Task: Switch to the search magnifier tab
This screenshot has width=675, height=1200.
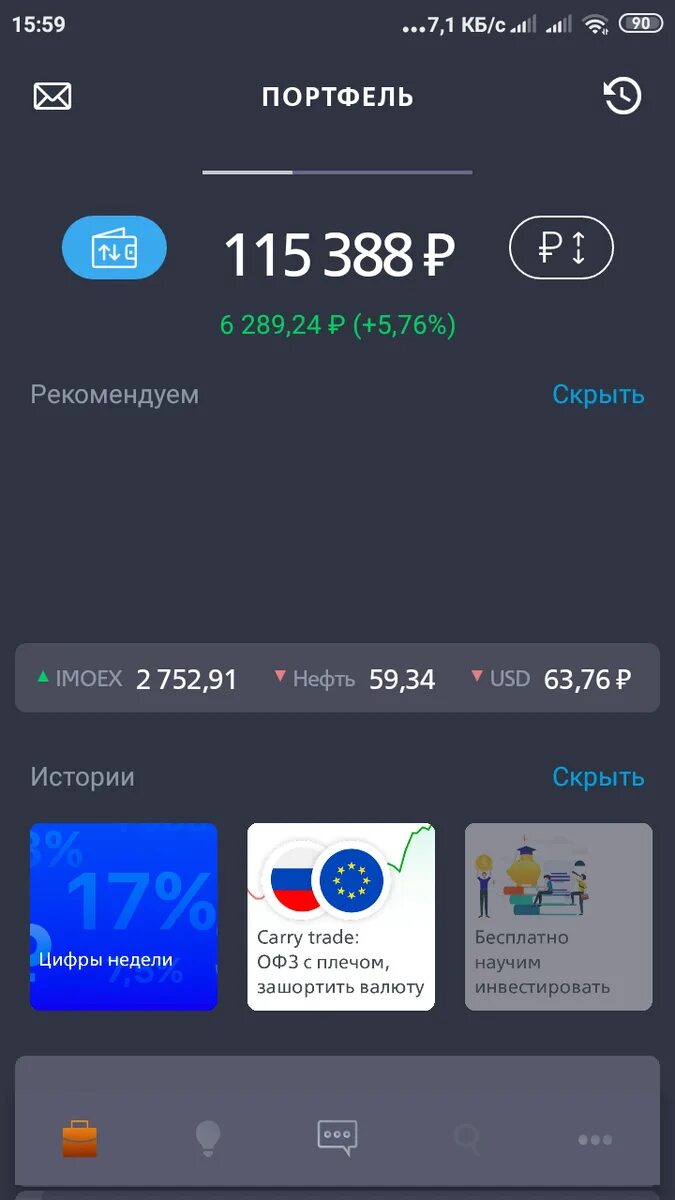Action: pyautogui.click(x=466, y=1138)
